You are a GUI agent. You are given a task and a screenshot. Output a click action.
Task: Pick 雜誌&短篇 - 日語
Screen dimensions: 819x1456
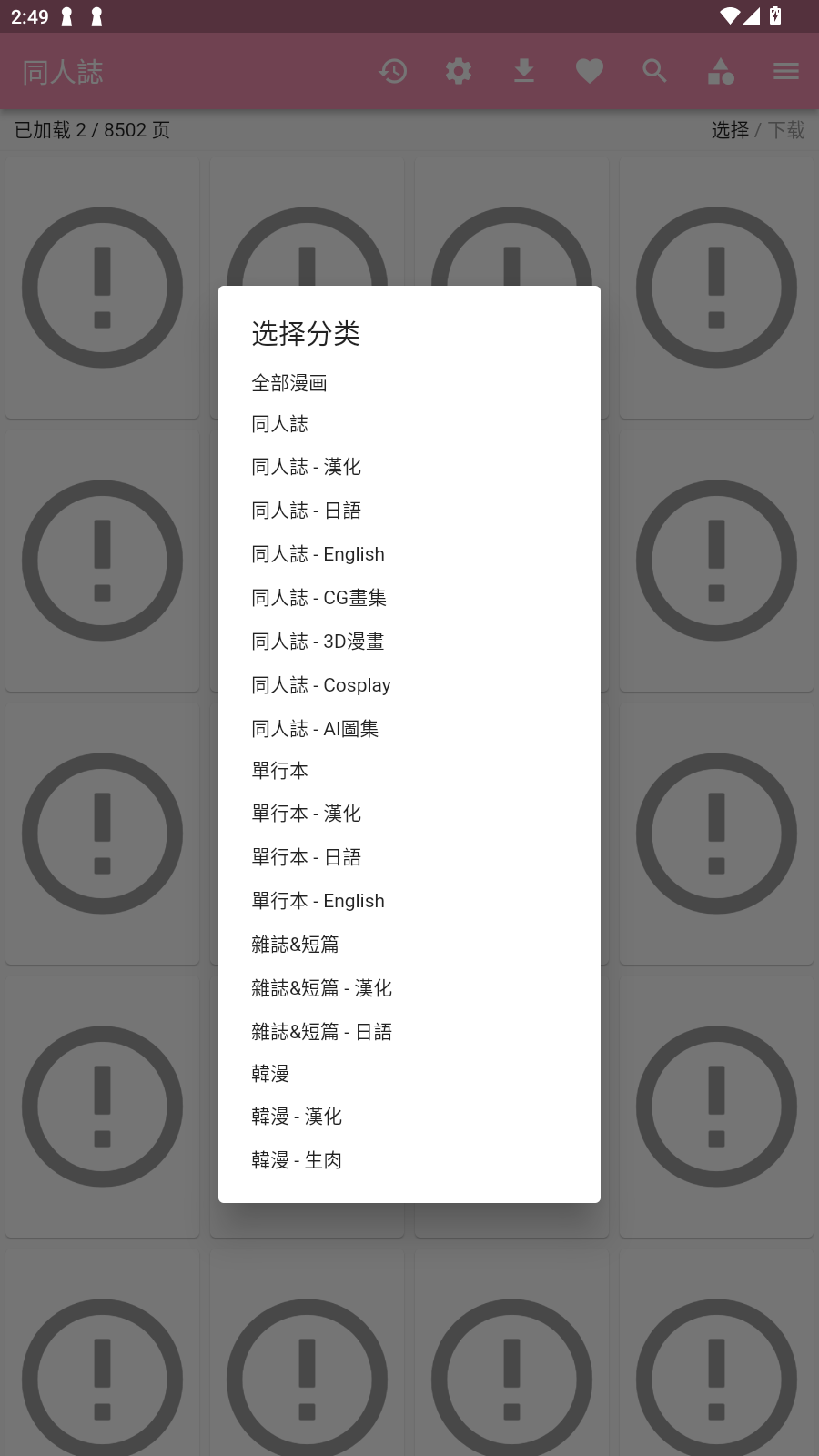(321, 1032)
